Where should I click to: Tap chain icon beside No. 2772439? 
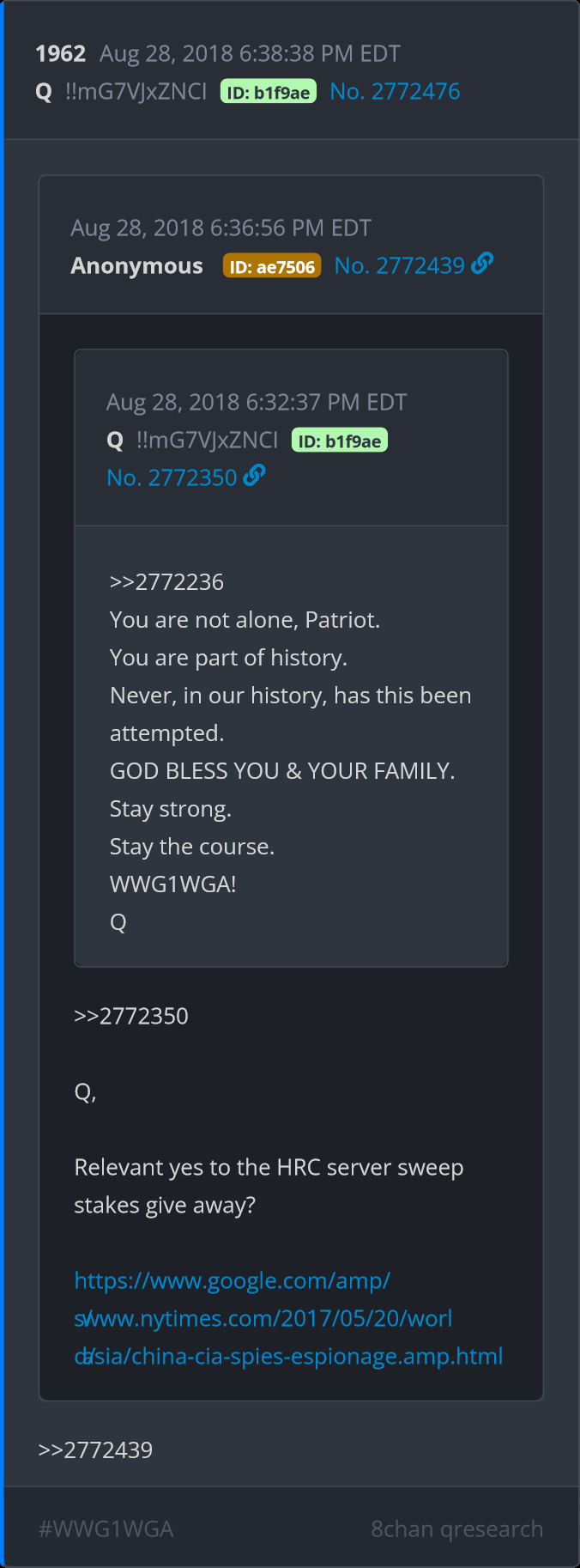pyautogui.click(x=483, y=264)
